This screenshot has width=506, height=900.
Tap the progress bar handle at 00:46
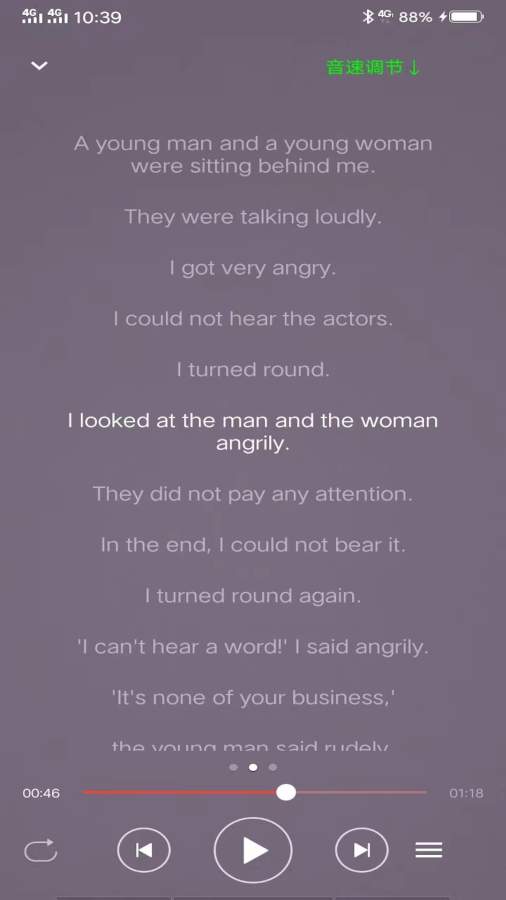pyautogui.click(x=286, y=793)
